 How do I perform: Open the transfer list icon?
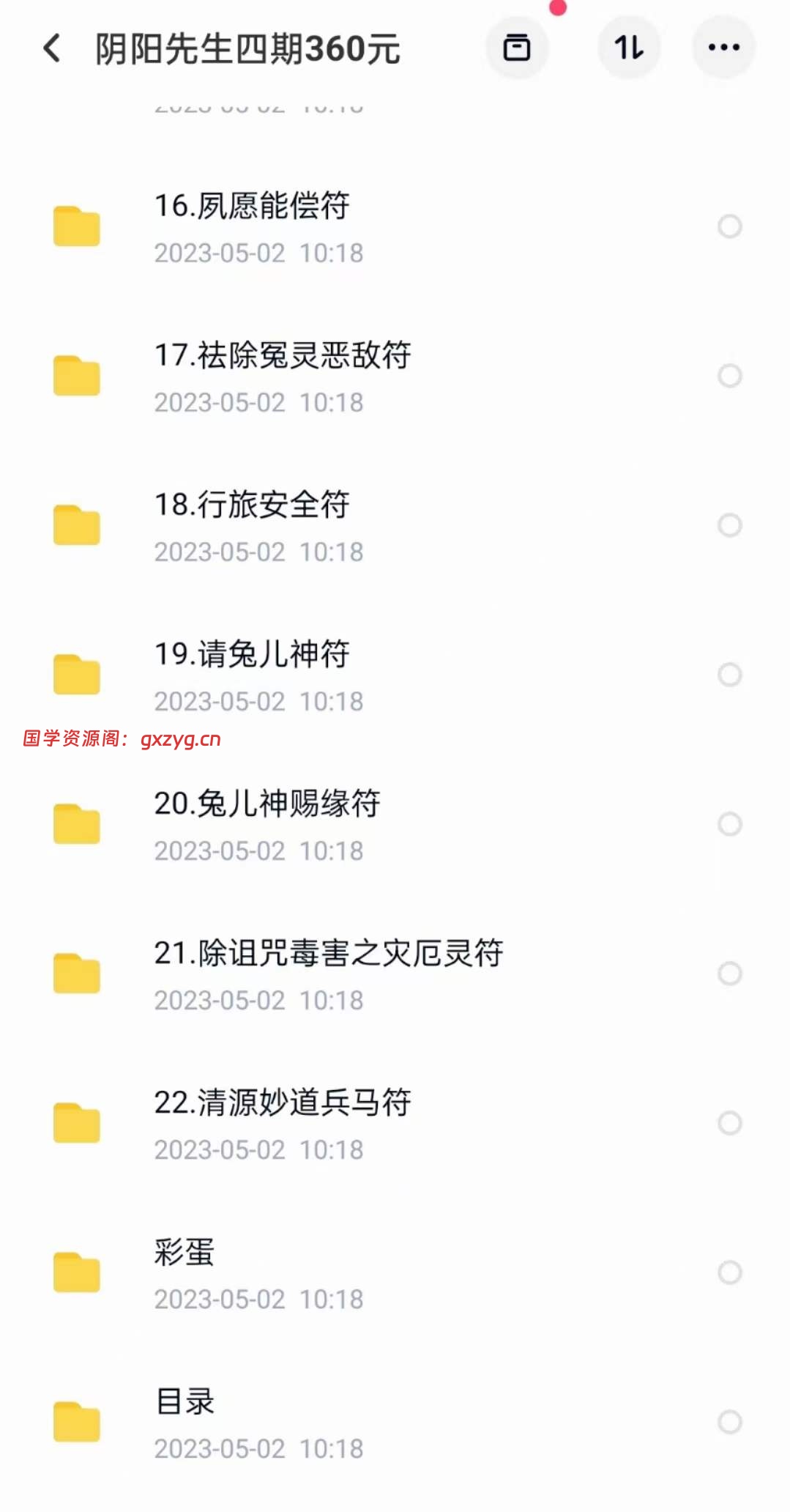click(517, 48)
